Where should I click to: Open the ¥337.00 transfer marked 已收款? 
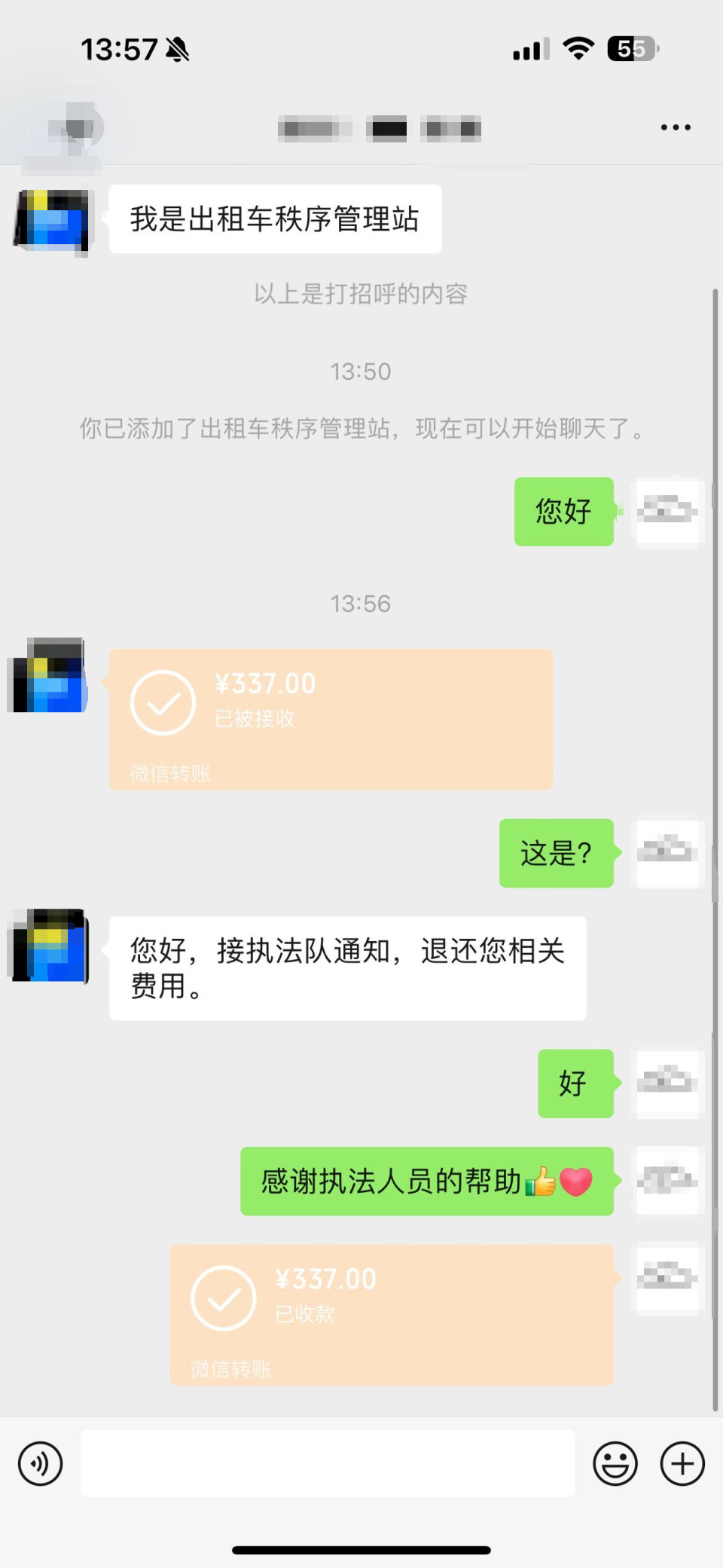point(391,1313)
